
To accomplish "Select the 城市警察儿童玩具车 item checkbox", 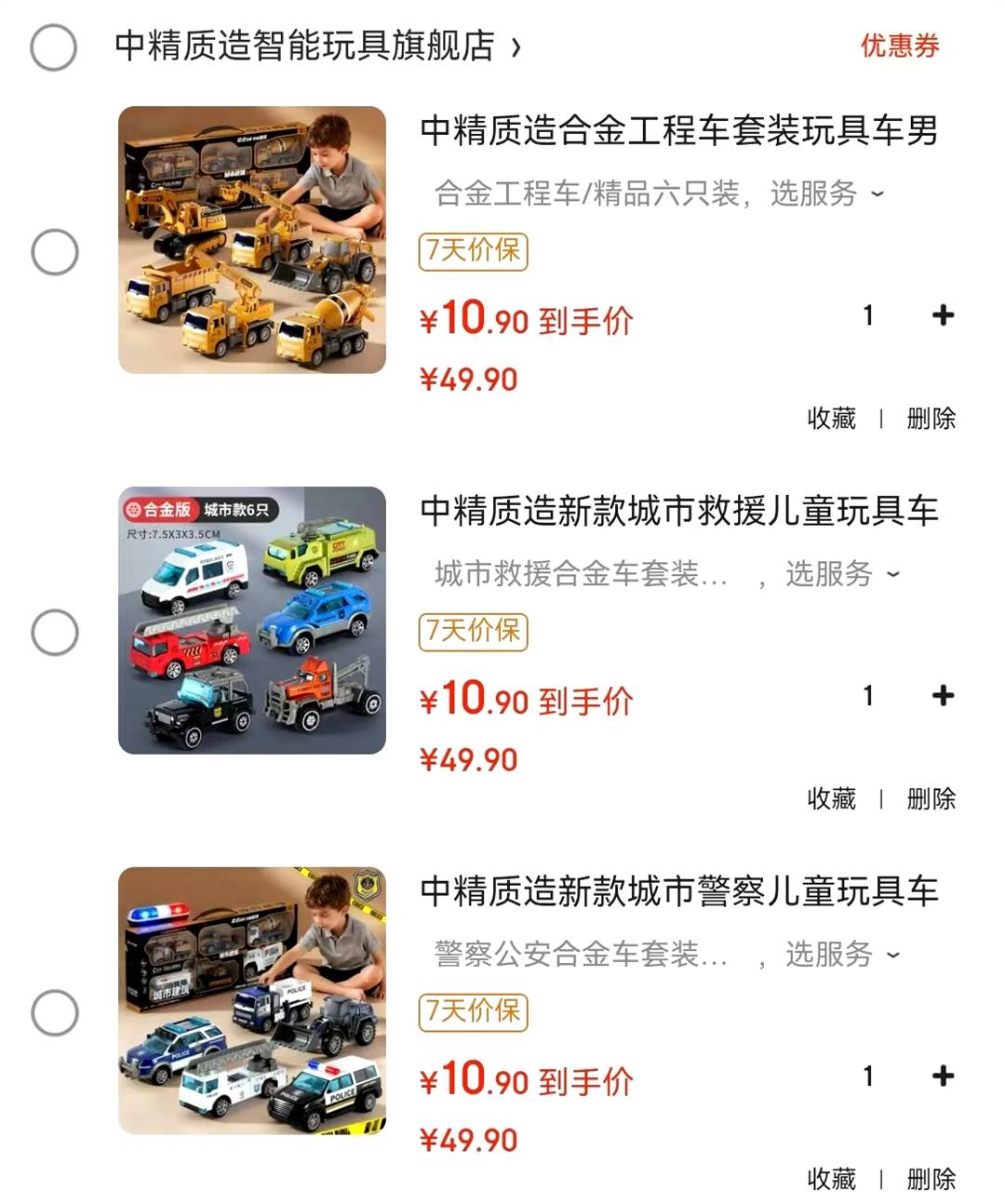I will point(55,1012).
